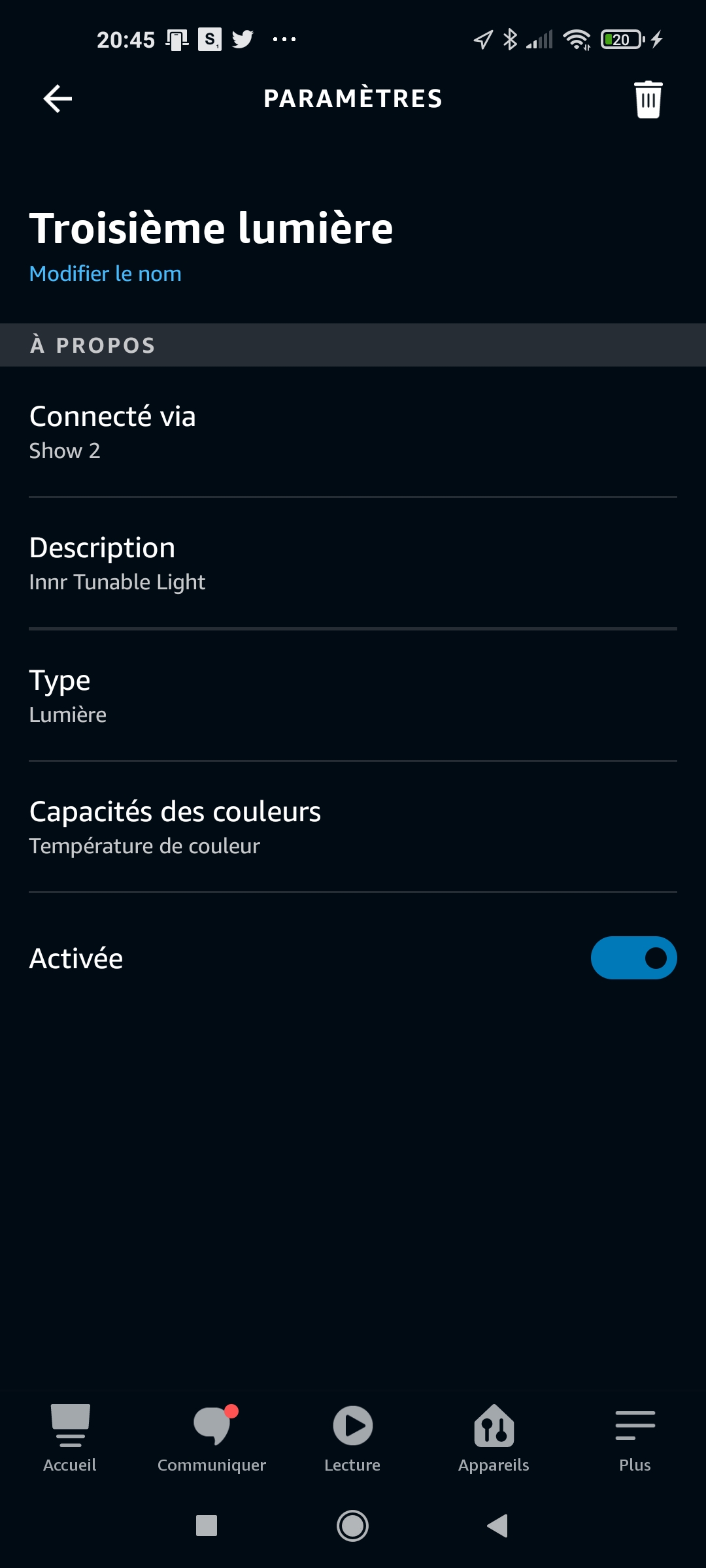Open recent apps with the square button
The height and width of the screenshot is (1568, 706).
207,1526
